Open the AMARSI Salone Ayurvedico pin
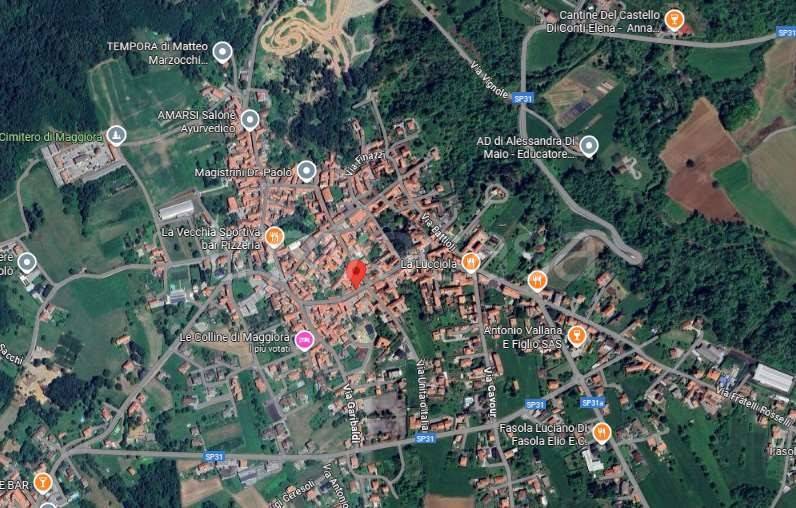The height and width of the screenshot is (508, 796). pos(250,121)
